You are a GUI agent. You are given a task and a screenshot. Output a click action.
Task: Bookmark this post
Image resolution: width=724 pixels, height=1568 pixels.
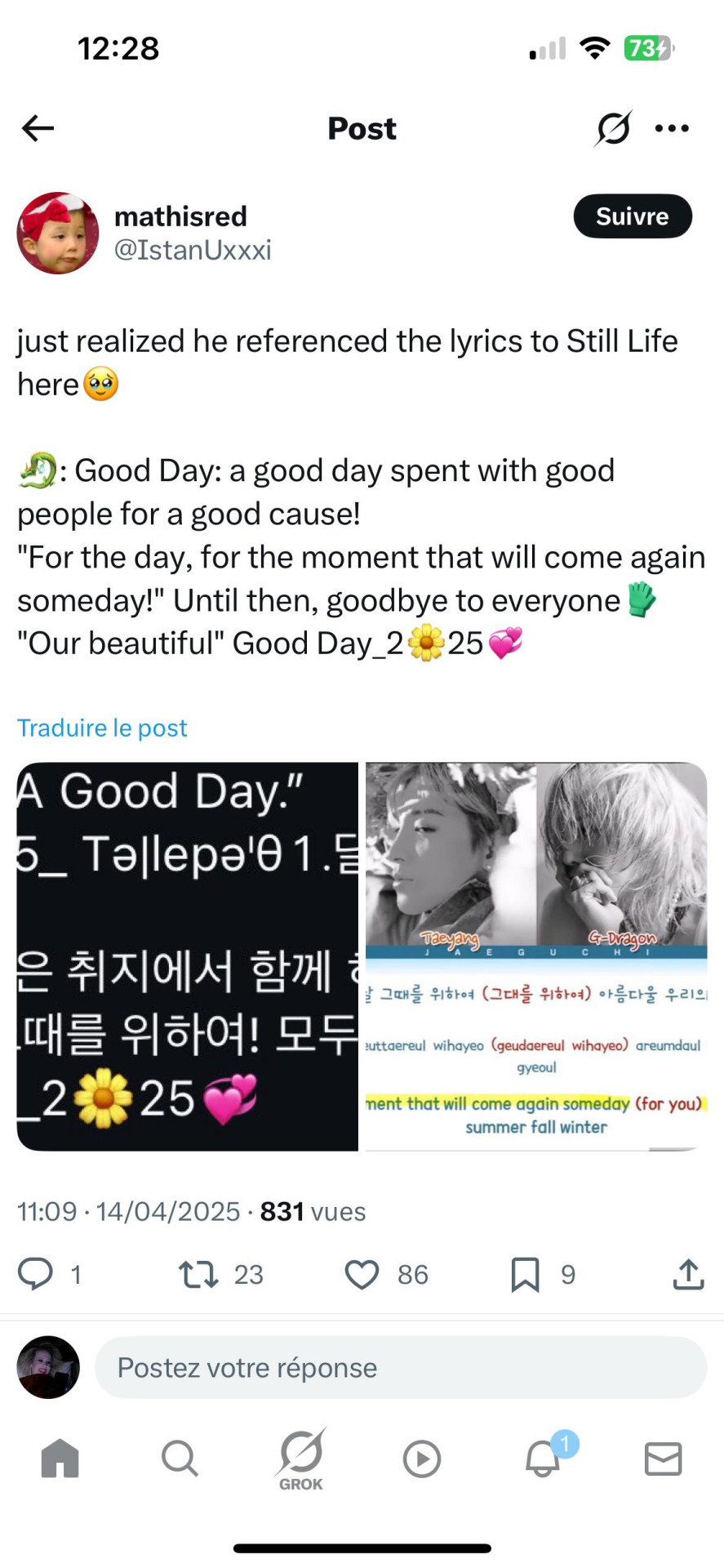click(525, 1274)
